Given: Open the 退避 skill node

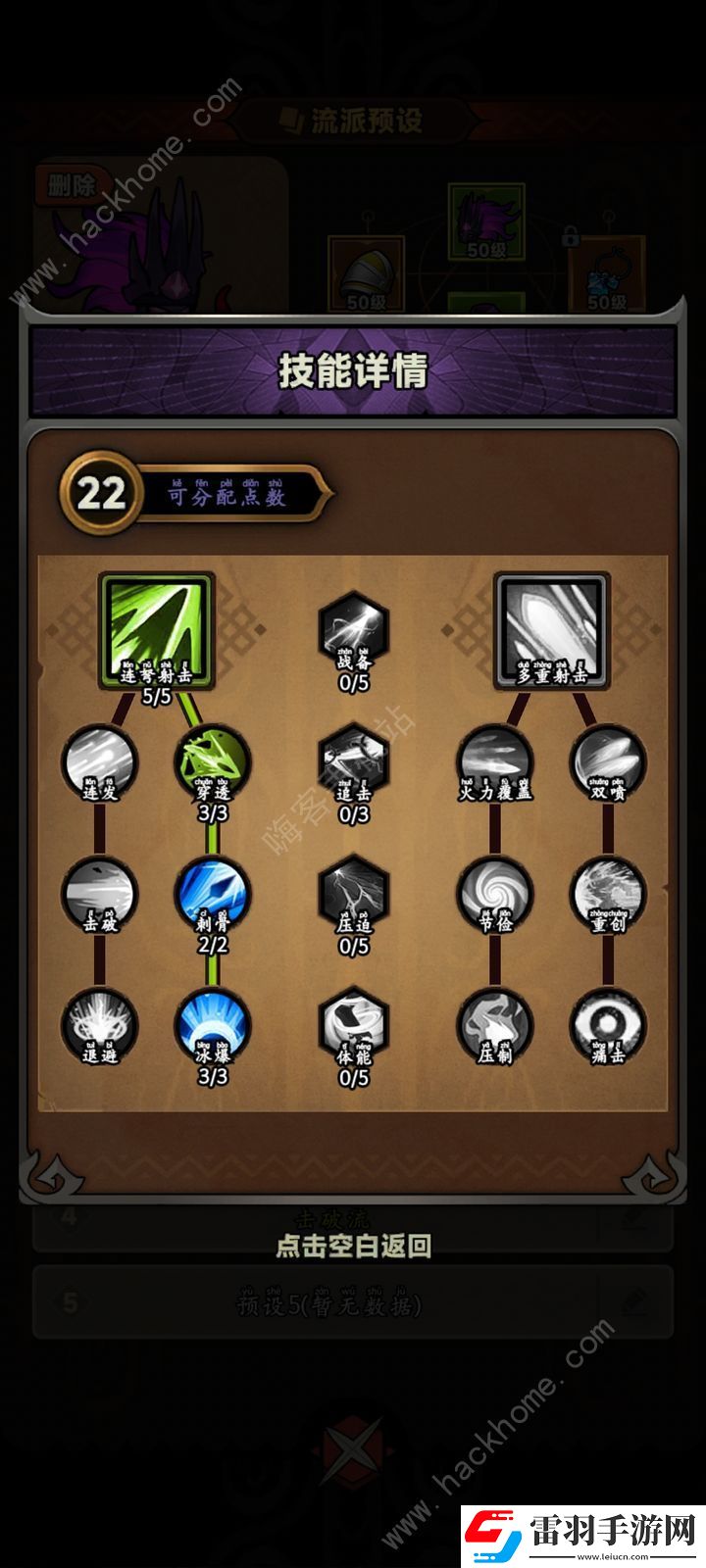Looking at the screenshot, I should pyautogui.click(x=99, y=1026).
